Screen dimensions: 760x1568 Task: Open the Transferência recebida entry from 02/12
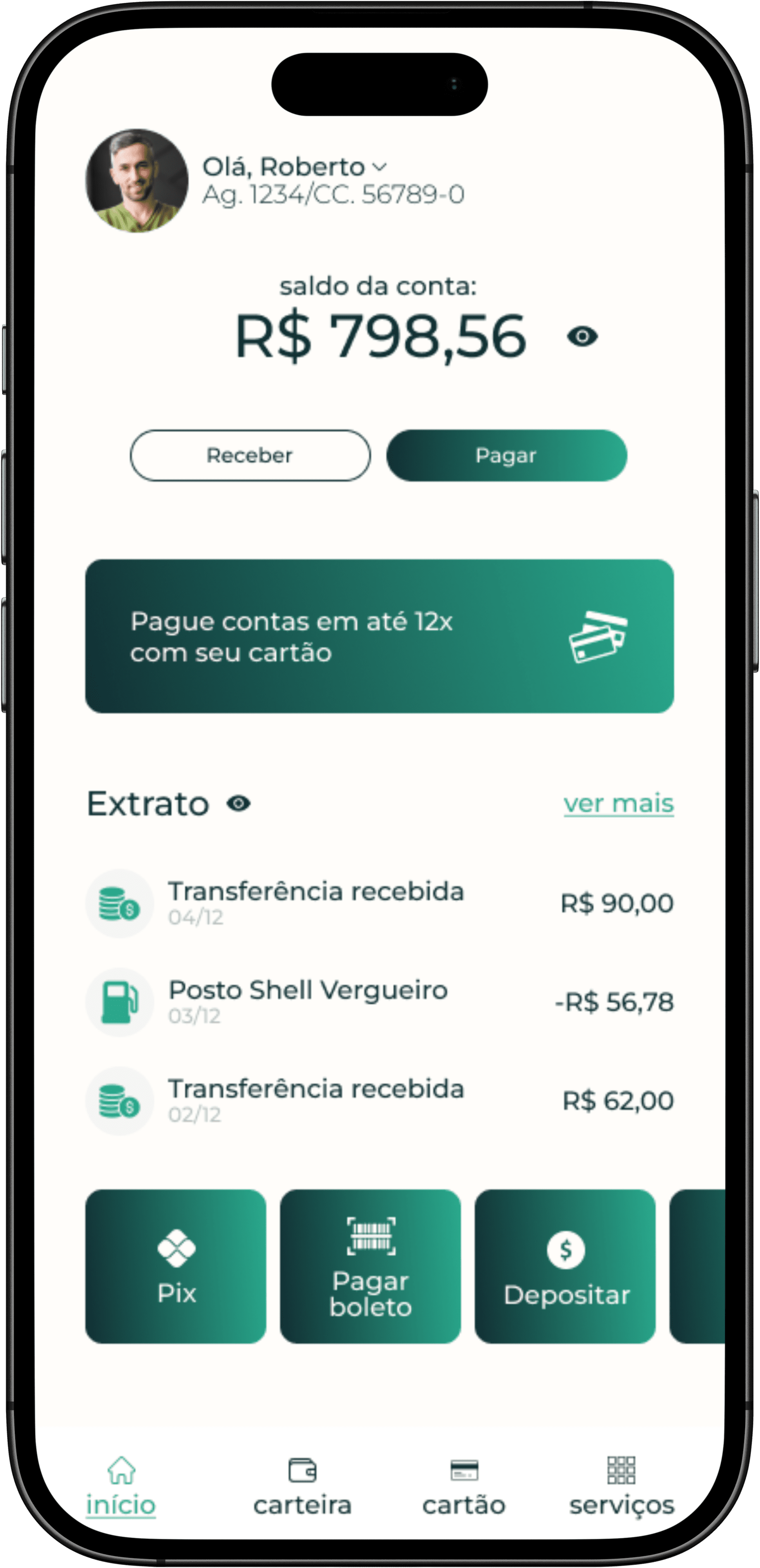(x=379, y=1100)
